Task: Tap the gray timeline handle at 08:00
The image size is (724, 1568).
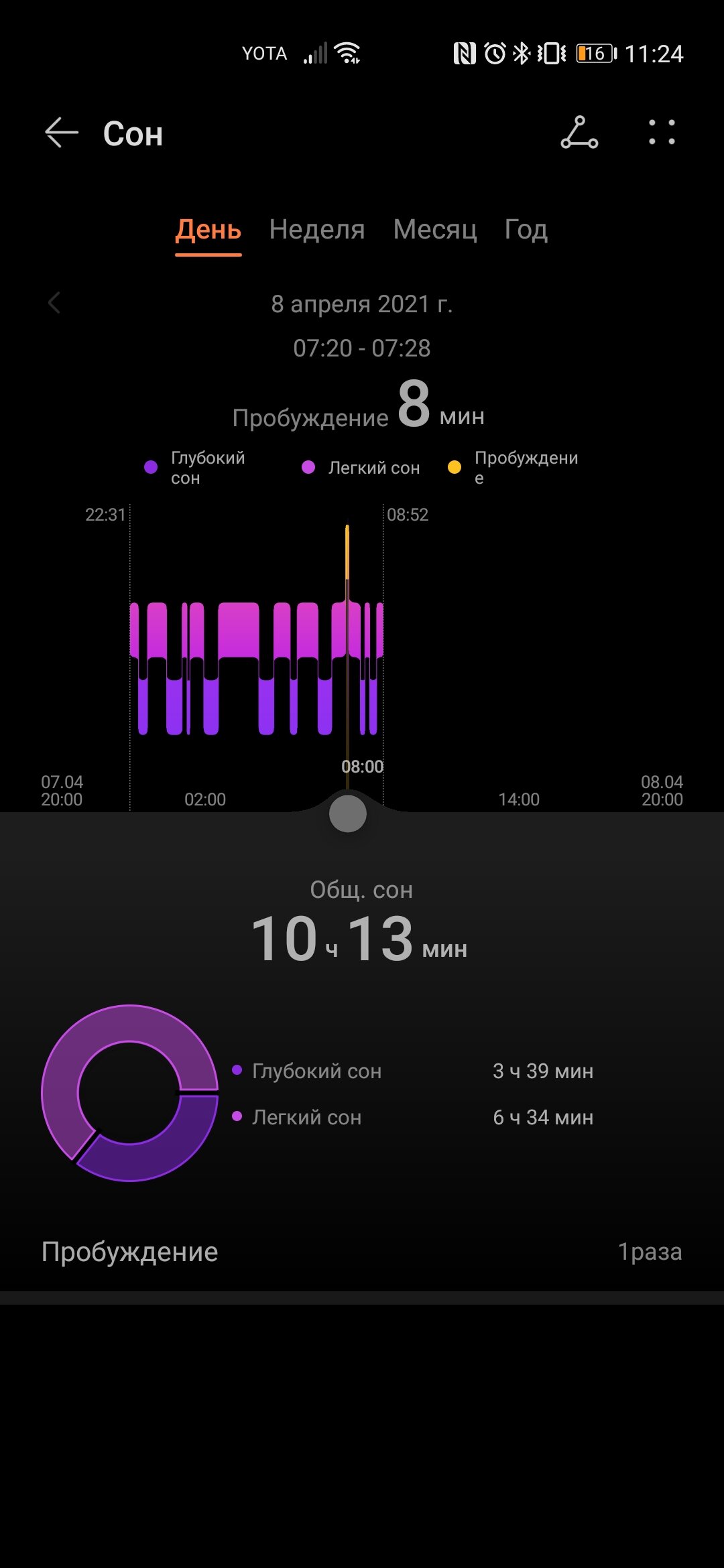Action: tap(348, 814)
